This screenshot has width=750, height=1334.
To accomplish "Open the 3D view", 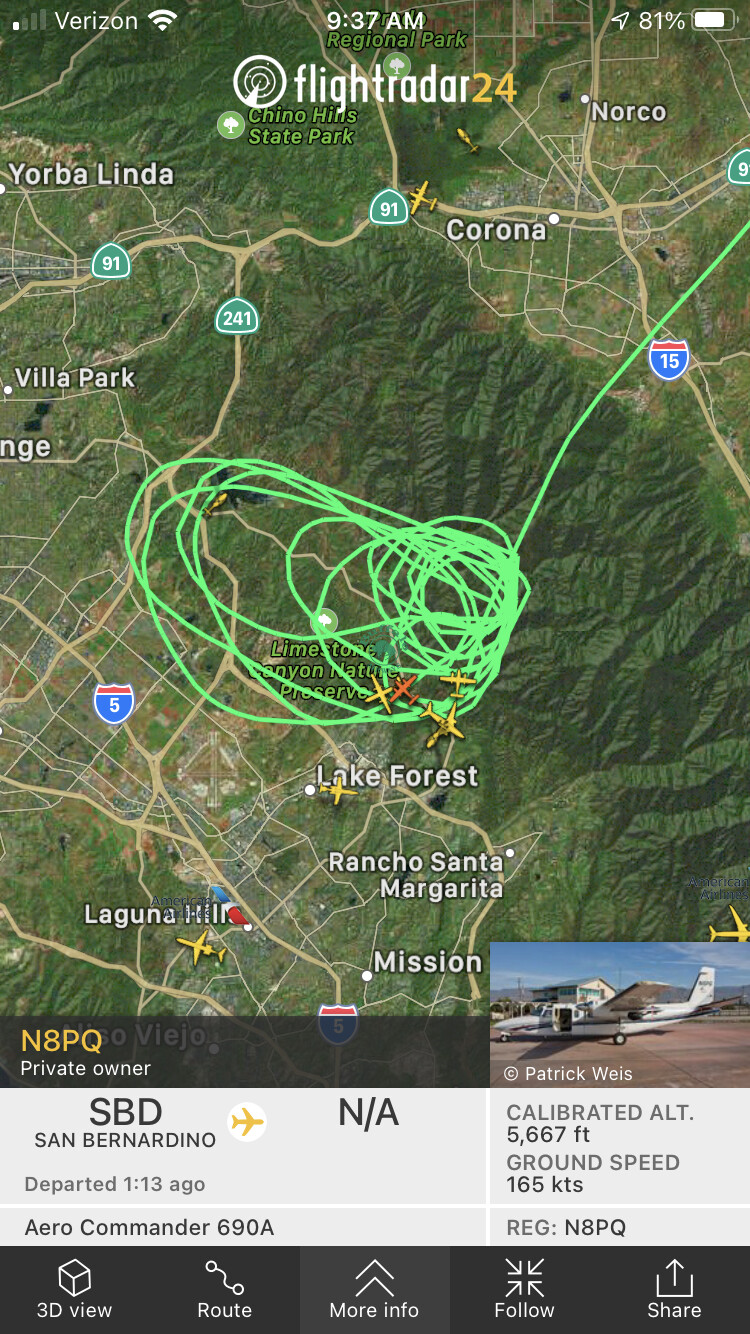I will [75, 1290].
